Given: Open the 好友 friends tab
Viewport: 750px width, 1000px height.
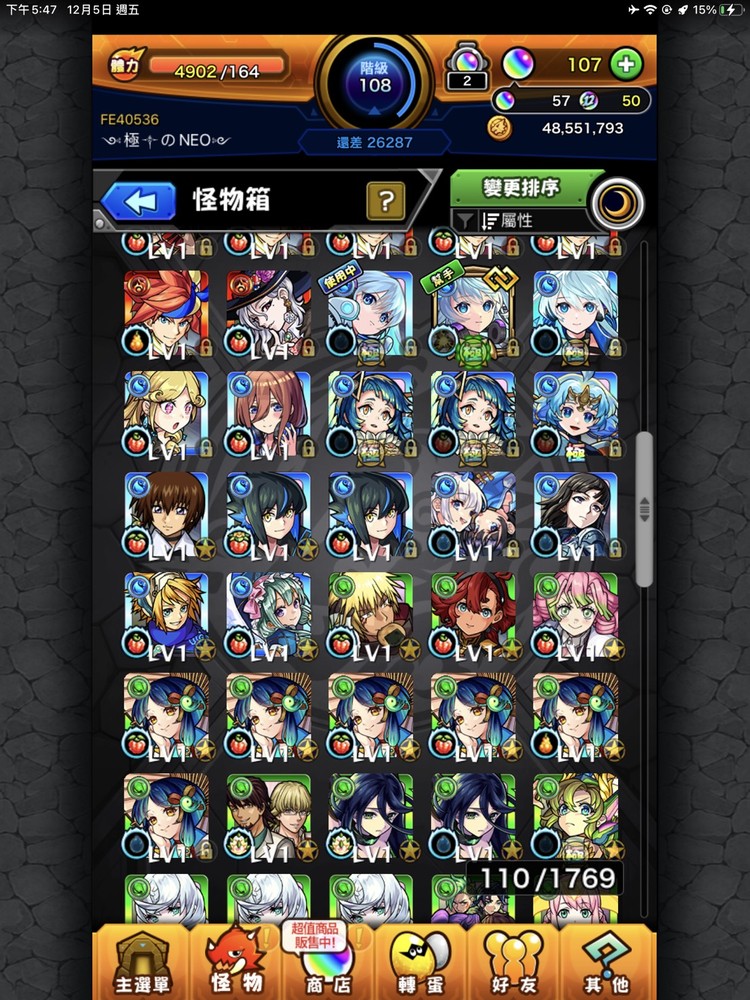Looking at the screenshot, I should click(x=514, y=963).
